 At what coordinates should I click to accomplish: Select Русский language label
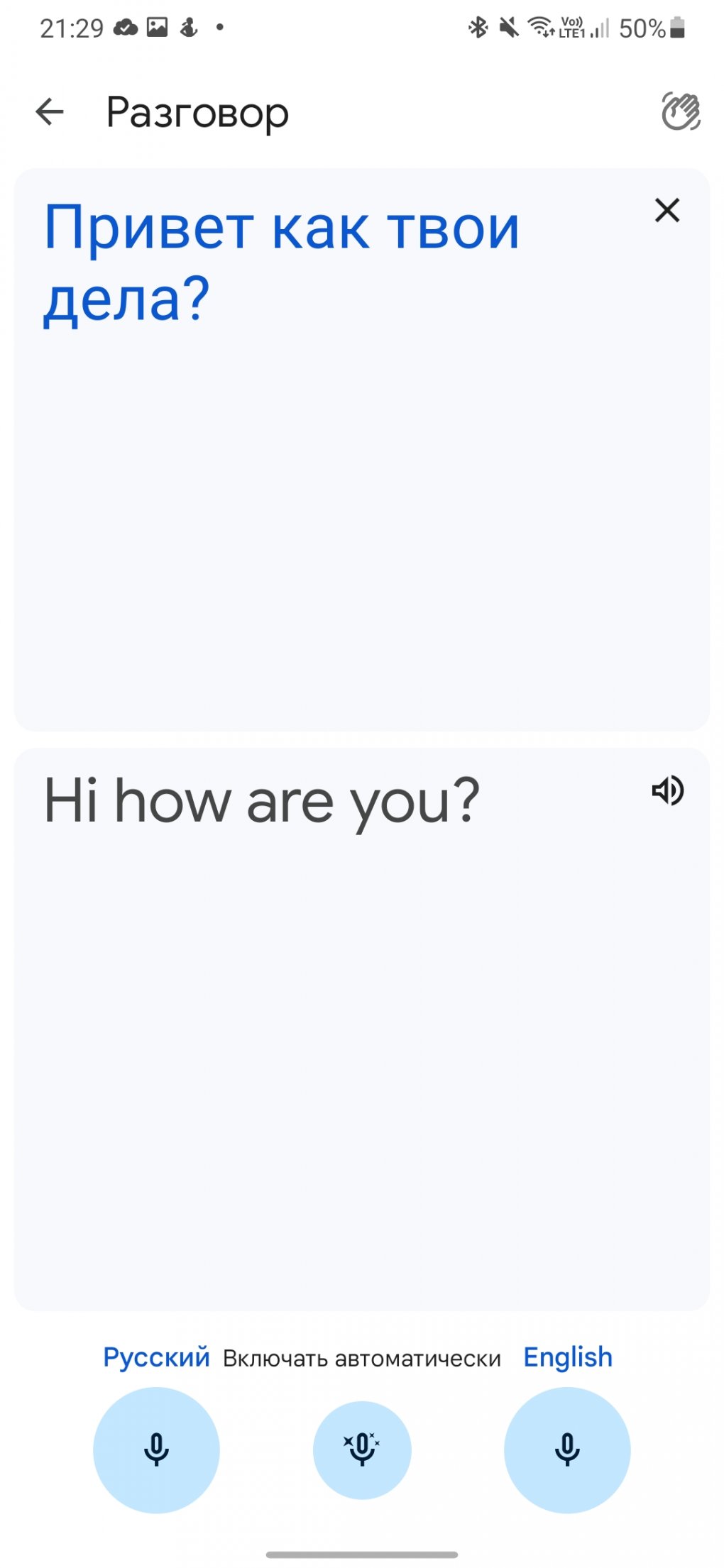[x=156, y=1357]
